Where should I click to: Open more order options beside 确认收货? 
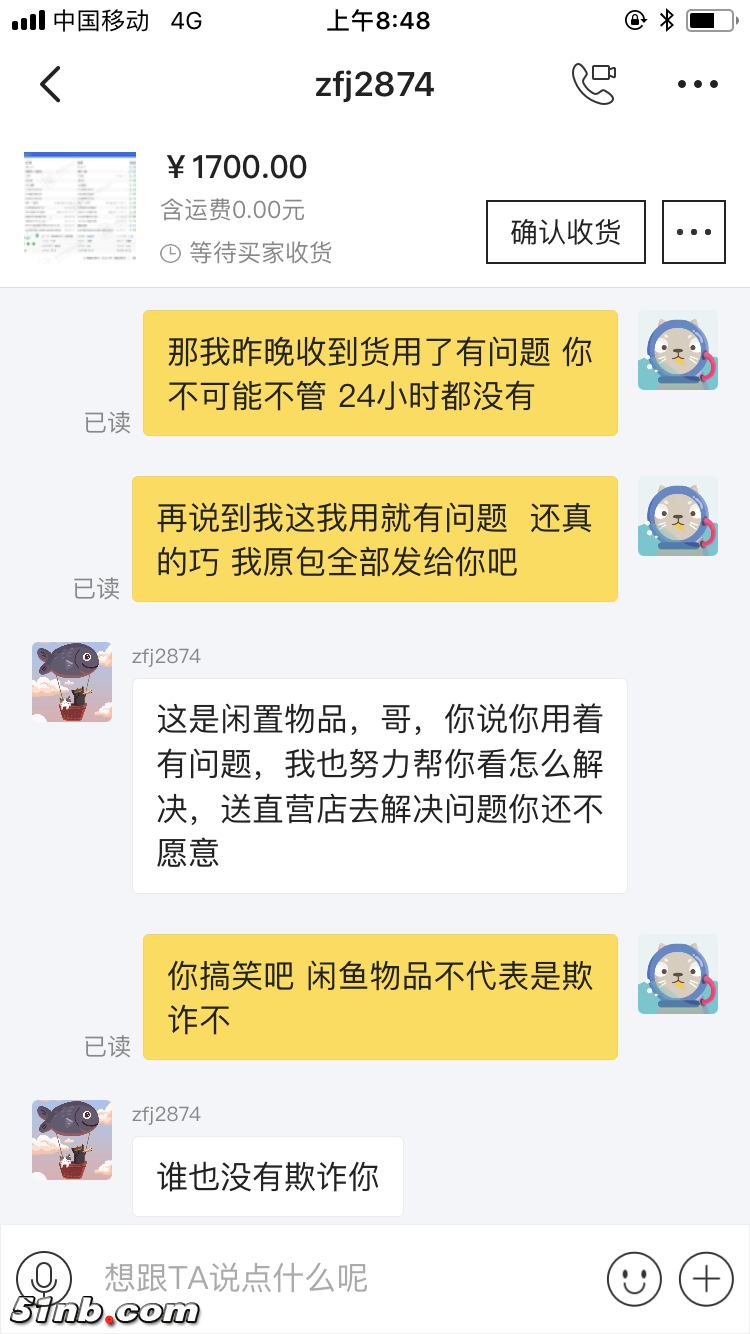(x=694, y=232)
